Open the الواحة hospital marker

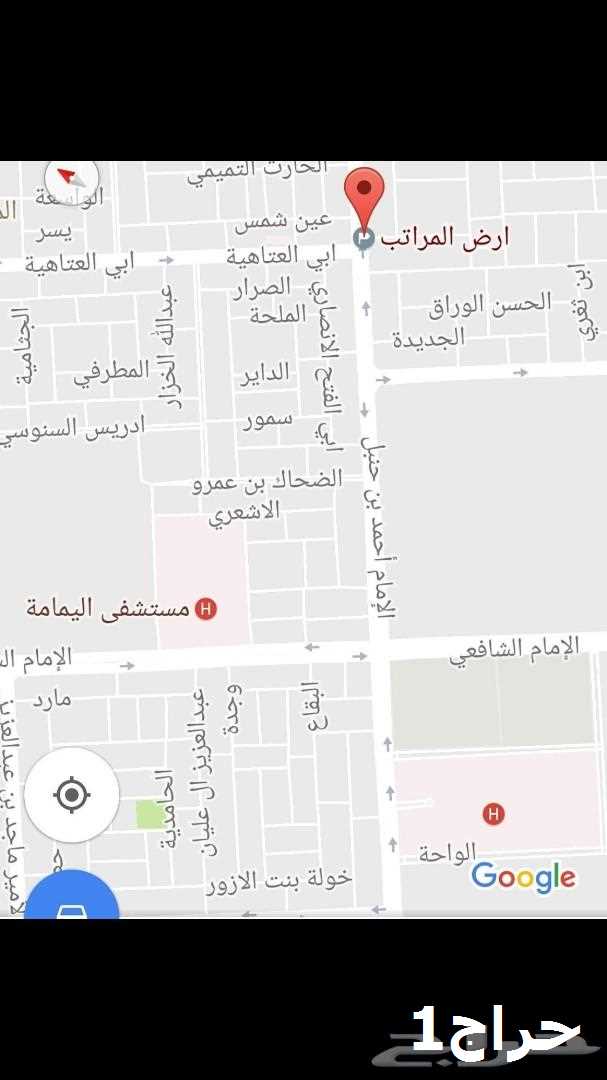pyautogui.click(x=493, y=813)
